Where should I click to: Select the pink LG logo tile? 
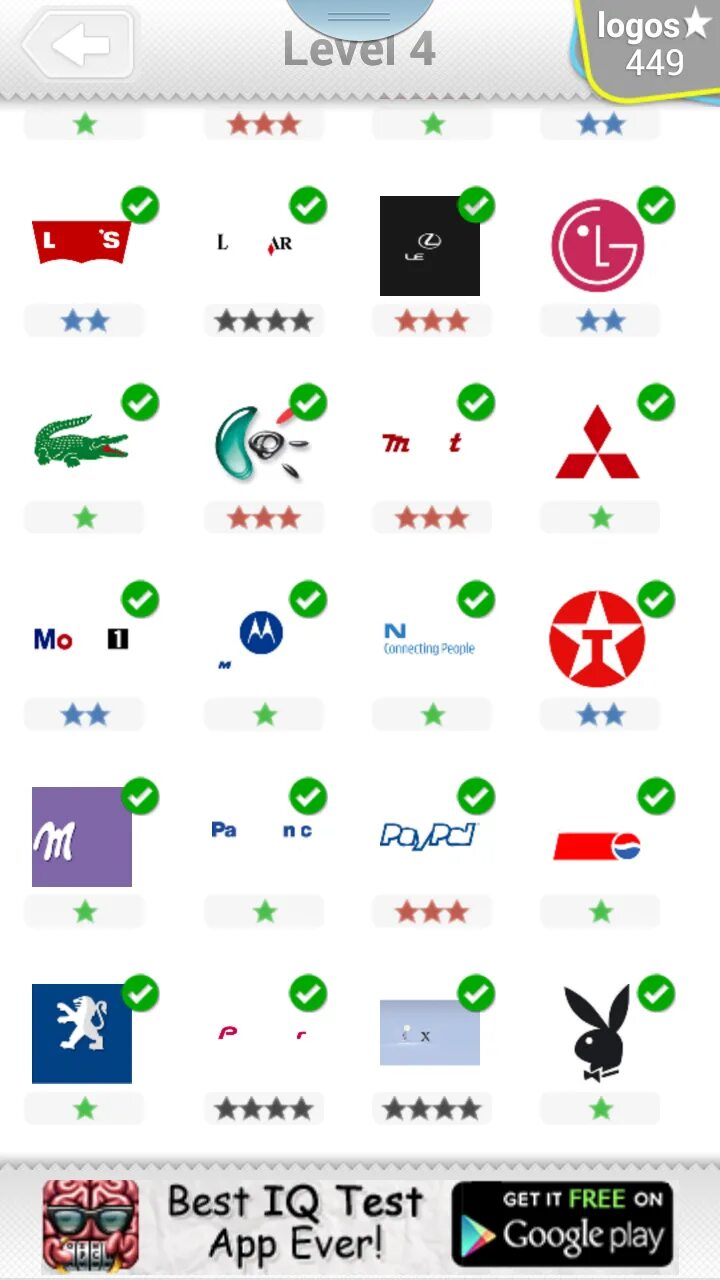coord(598,246)
